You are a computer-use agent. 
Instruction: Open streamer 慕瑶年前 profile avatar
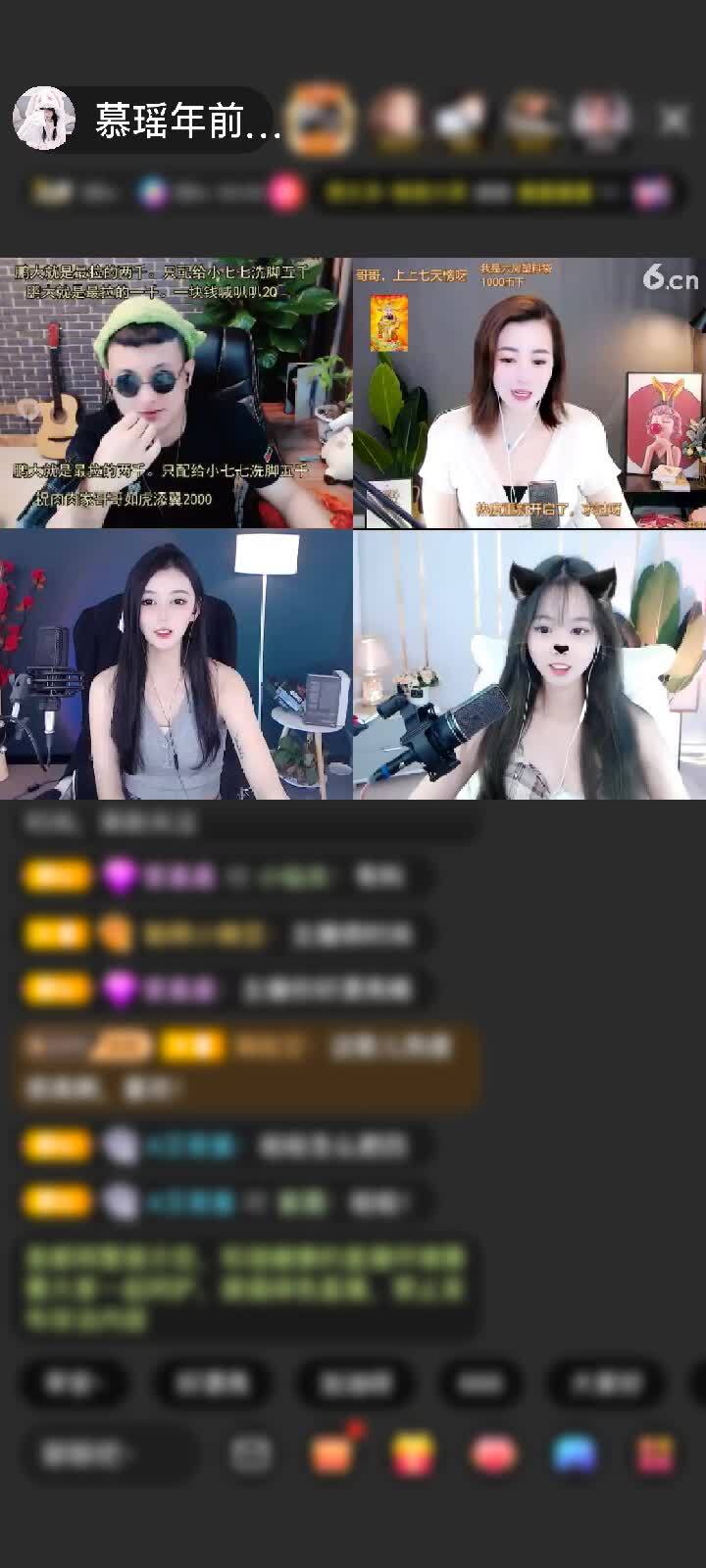pyautogui.click(x=44, y=120)
